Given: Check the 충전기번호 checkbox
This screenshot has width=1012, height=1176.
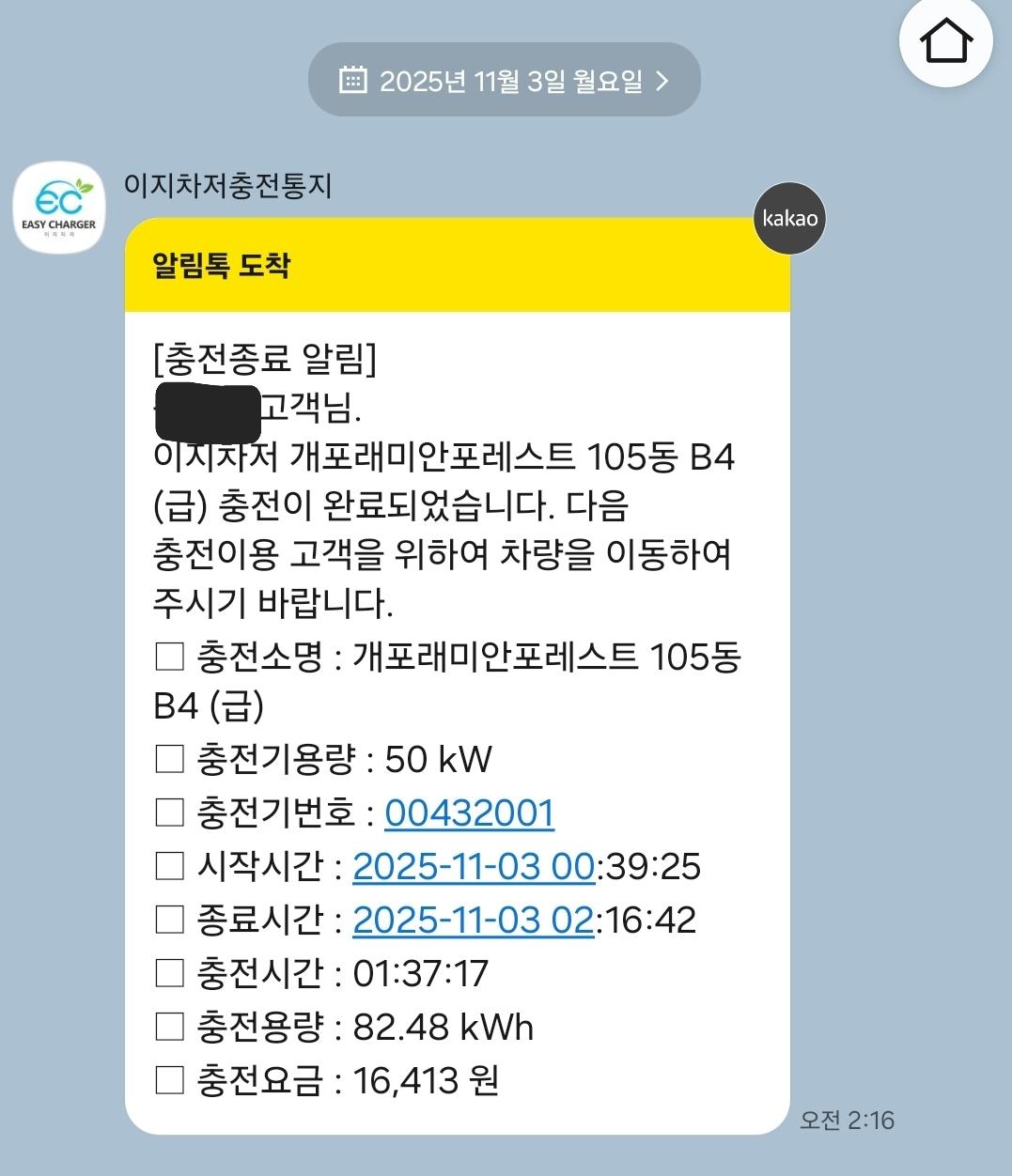Looking at the screenshot, I should pyautogui.click(x=169, y=814).
